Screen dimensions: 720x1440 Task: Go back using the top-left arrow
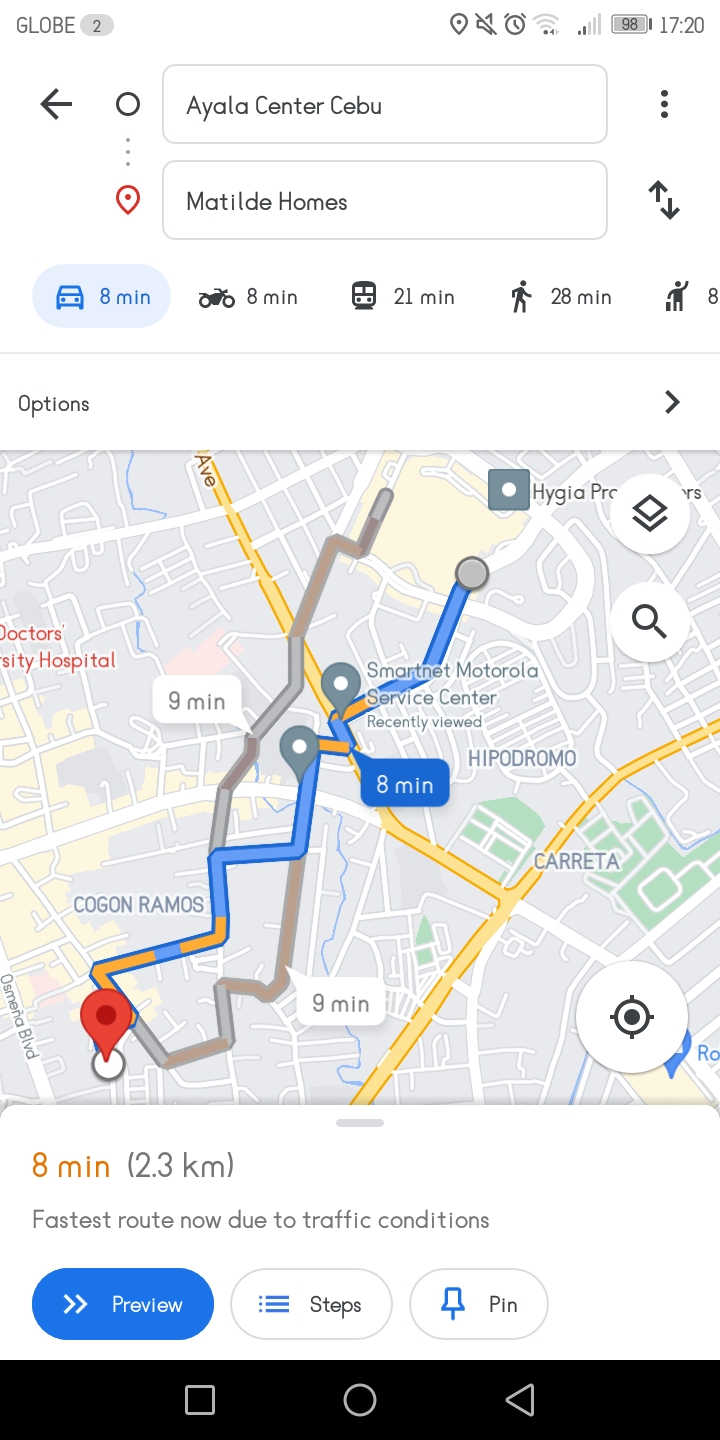57,104
